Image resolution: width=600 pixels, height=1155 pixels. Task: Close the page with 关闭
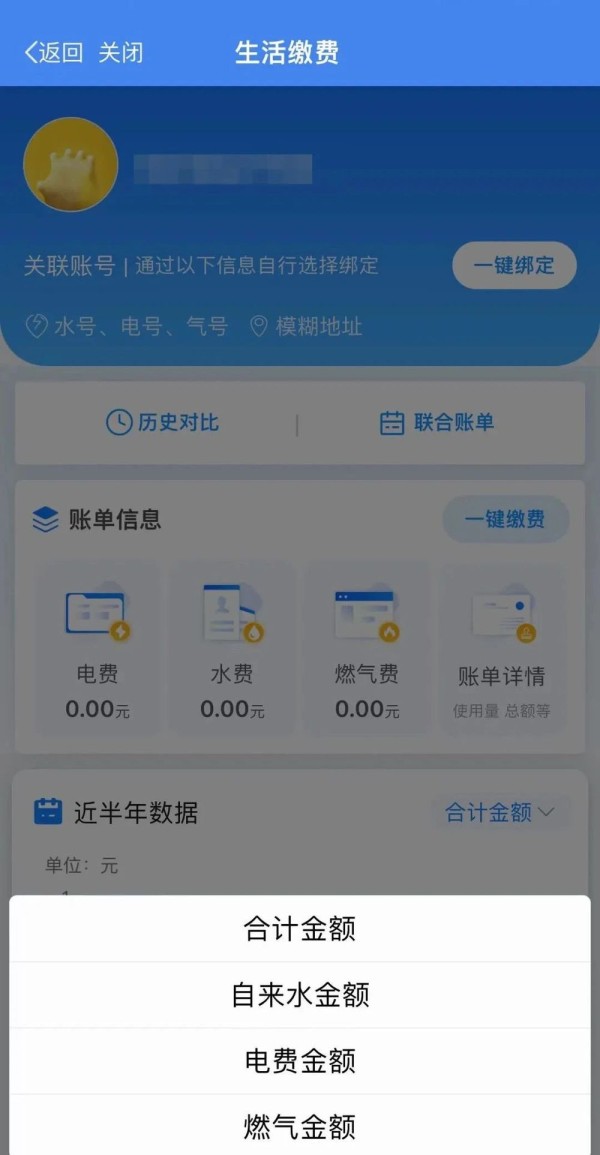click(x=121, y=52)
